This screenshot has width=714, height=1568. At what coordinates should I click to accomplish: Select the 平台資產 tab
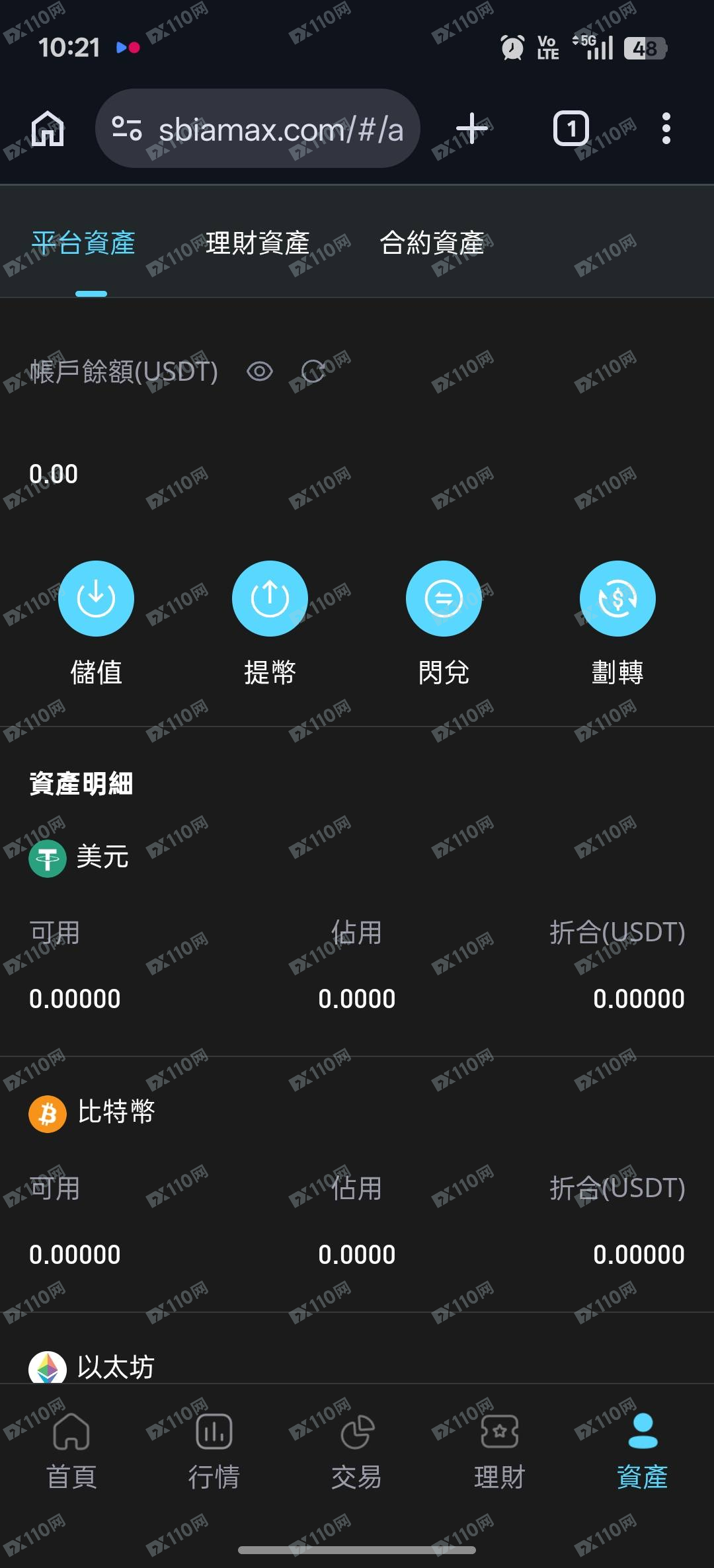point(83,243)
